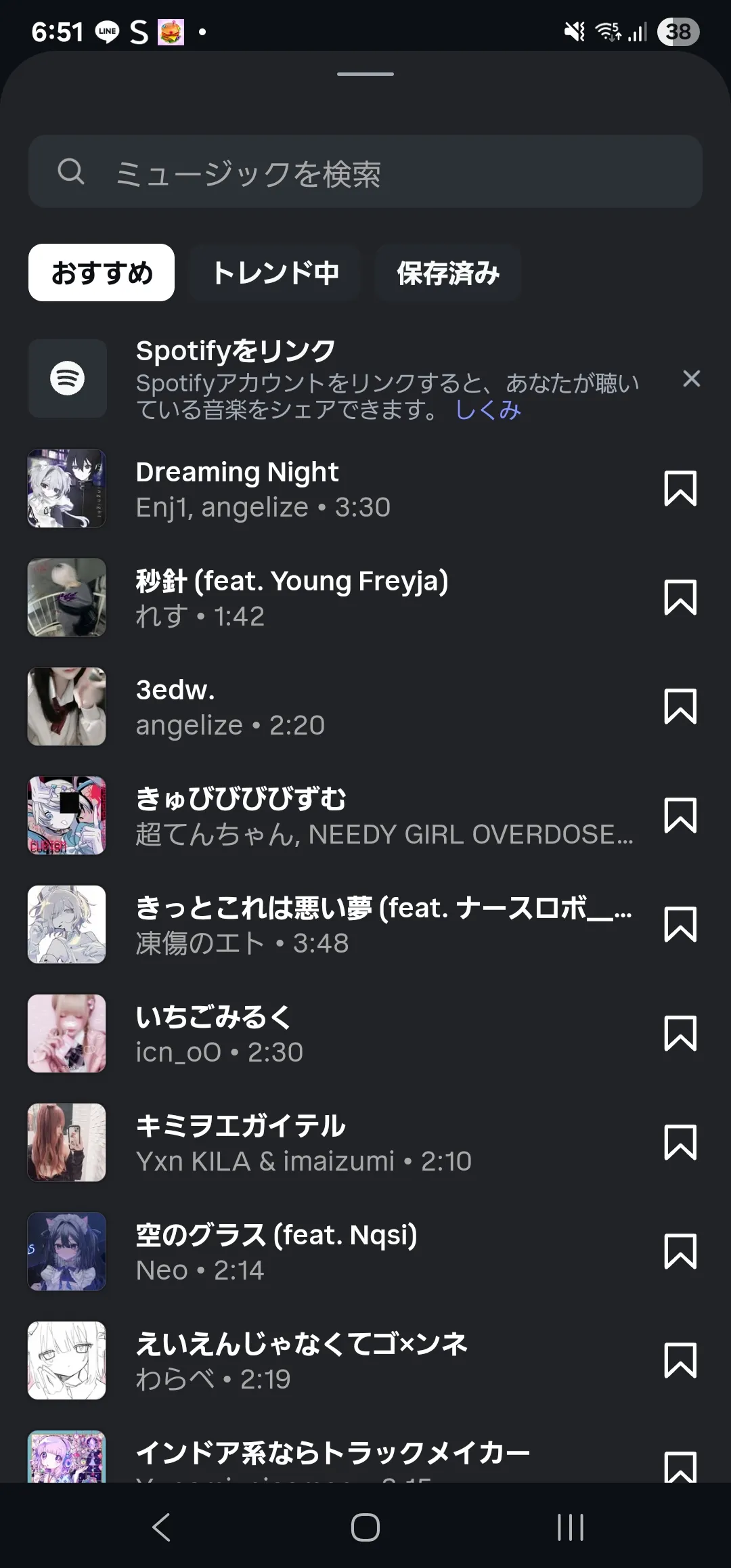Pick the song いちごみるく

click(x=338, y=1034)
